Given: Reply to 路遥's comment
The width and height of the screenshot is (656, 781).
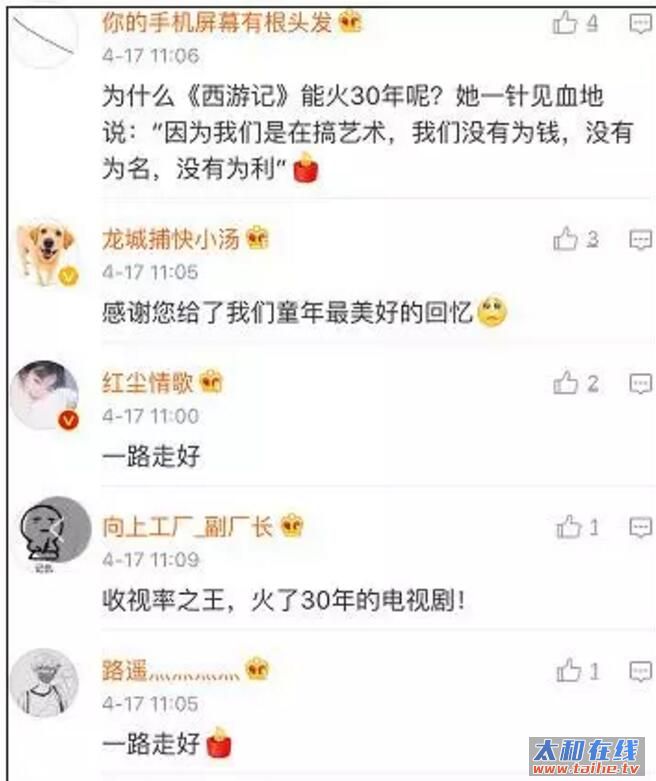Looking at the screenshot, I should coord(640,670).
